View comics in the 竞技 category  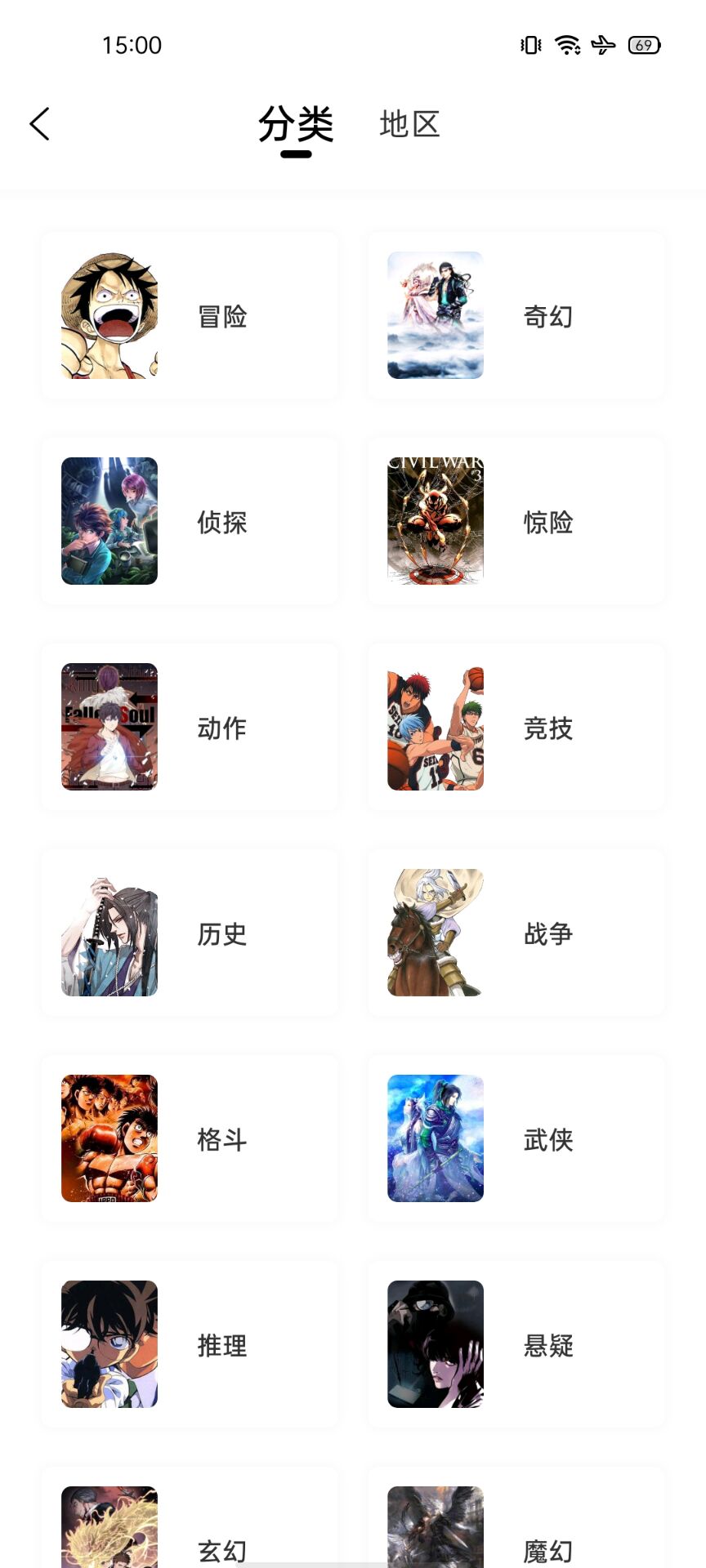pos(516,728)
